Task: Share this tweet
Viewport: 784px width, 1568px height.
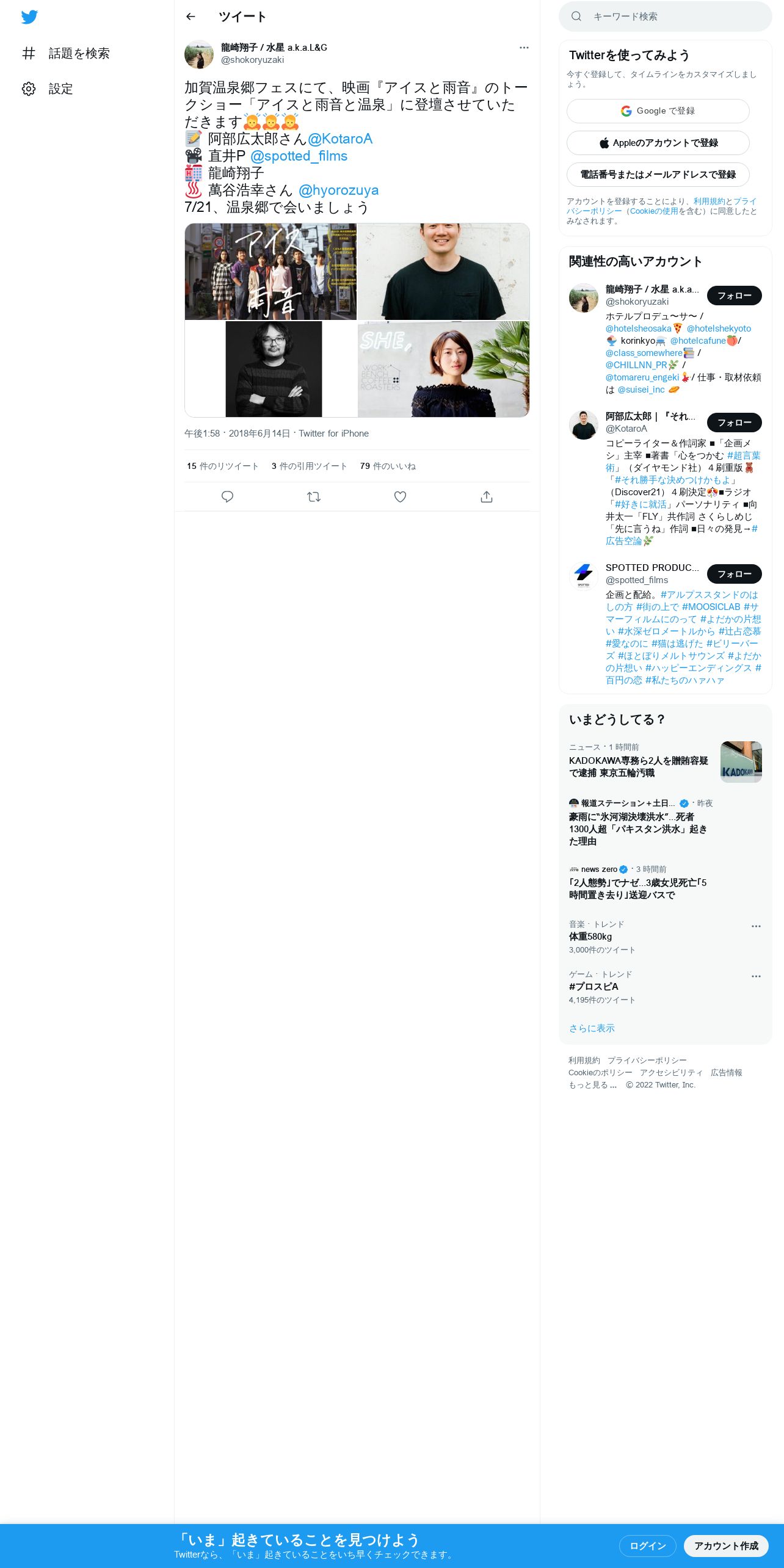Action: [x=487, y=497]
